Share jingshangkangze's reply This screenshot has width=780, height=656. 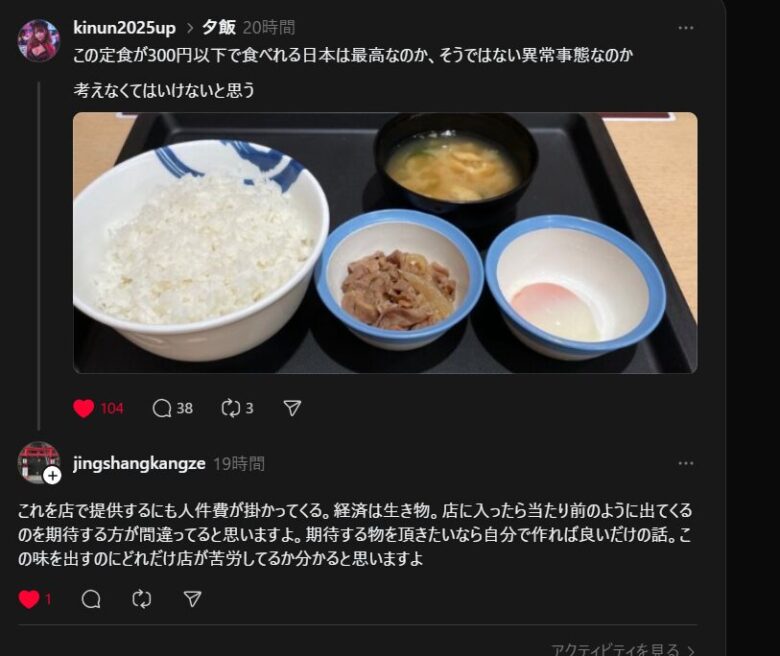pos(193,599)
